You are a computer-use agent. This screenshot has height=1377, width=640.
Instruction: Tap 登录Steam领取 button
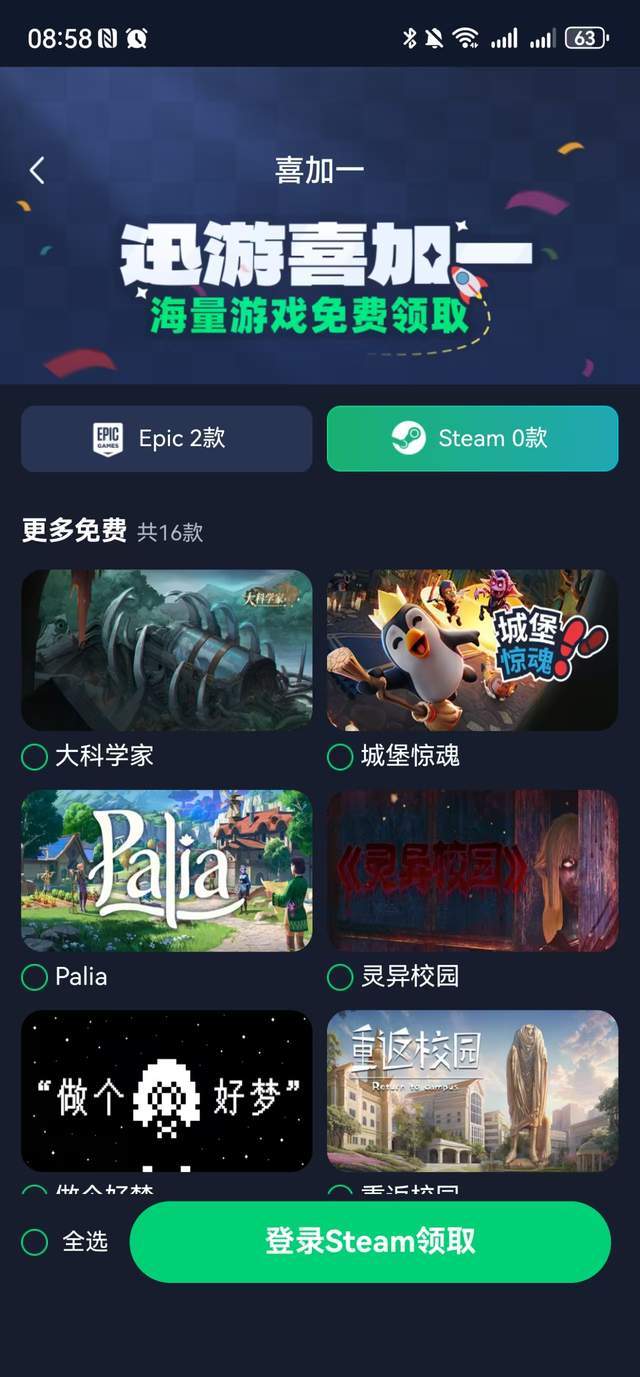(x=370, y=1242)
